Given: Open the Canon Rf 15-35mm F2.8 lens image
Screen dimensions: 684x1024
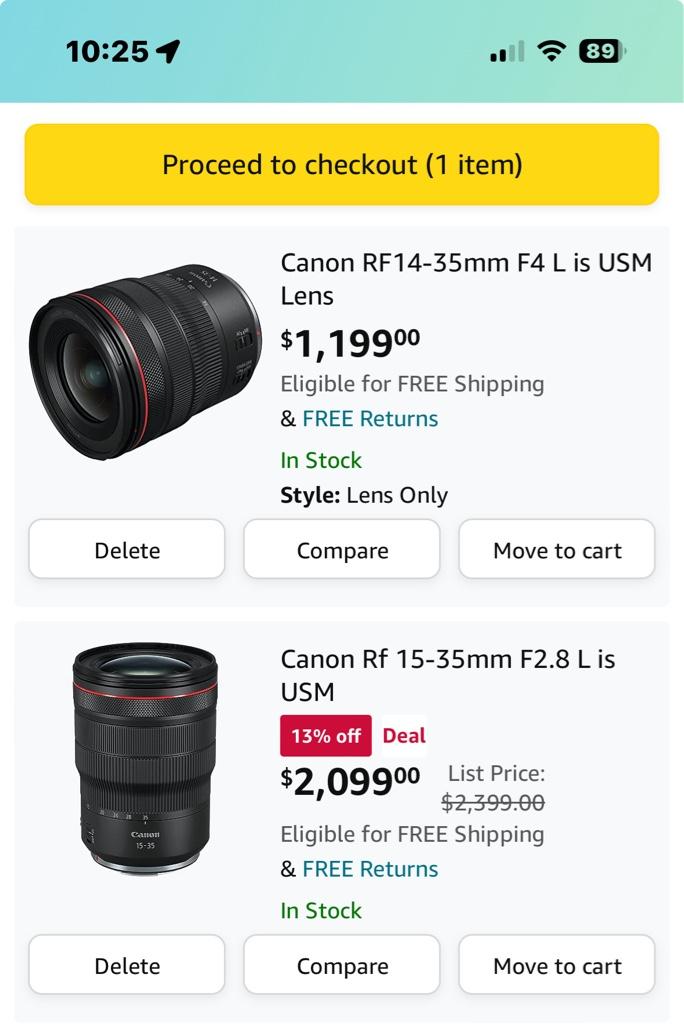Looking at the screenshot, I should point(145,759).
